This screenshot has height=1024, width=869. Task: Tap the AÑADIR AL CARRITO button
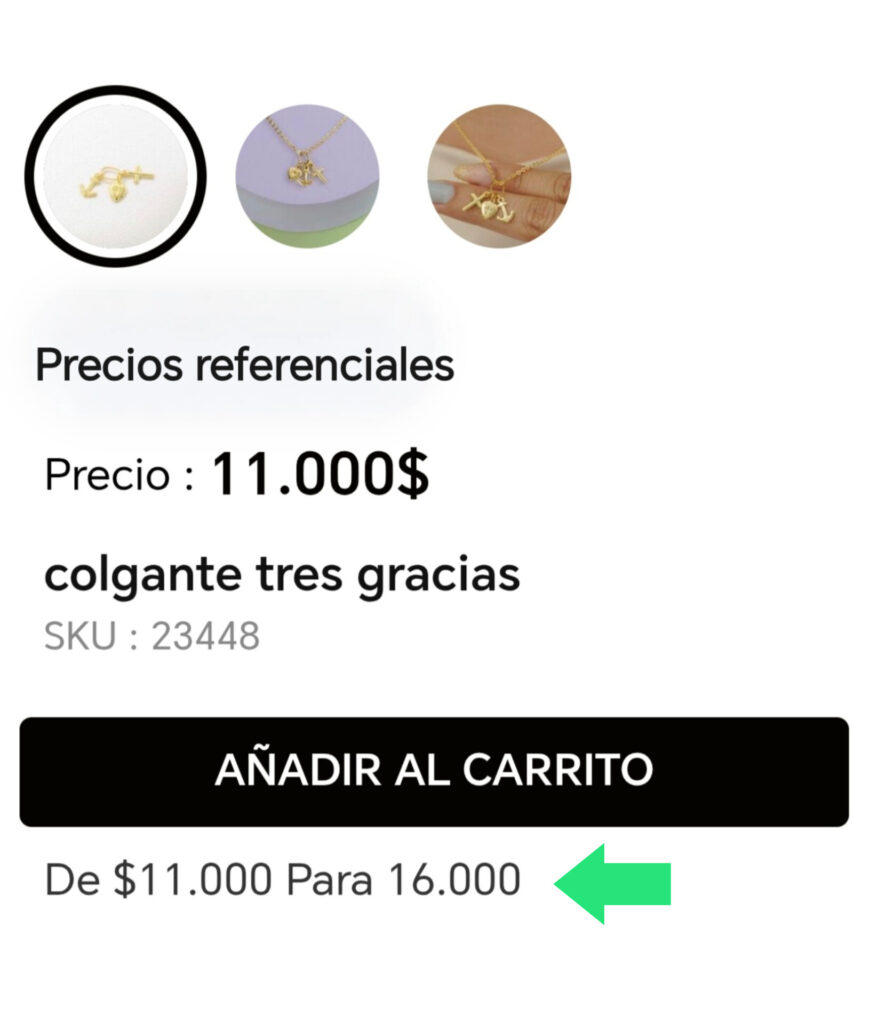click(434, 770)
